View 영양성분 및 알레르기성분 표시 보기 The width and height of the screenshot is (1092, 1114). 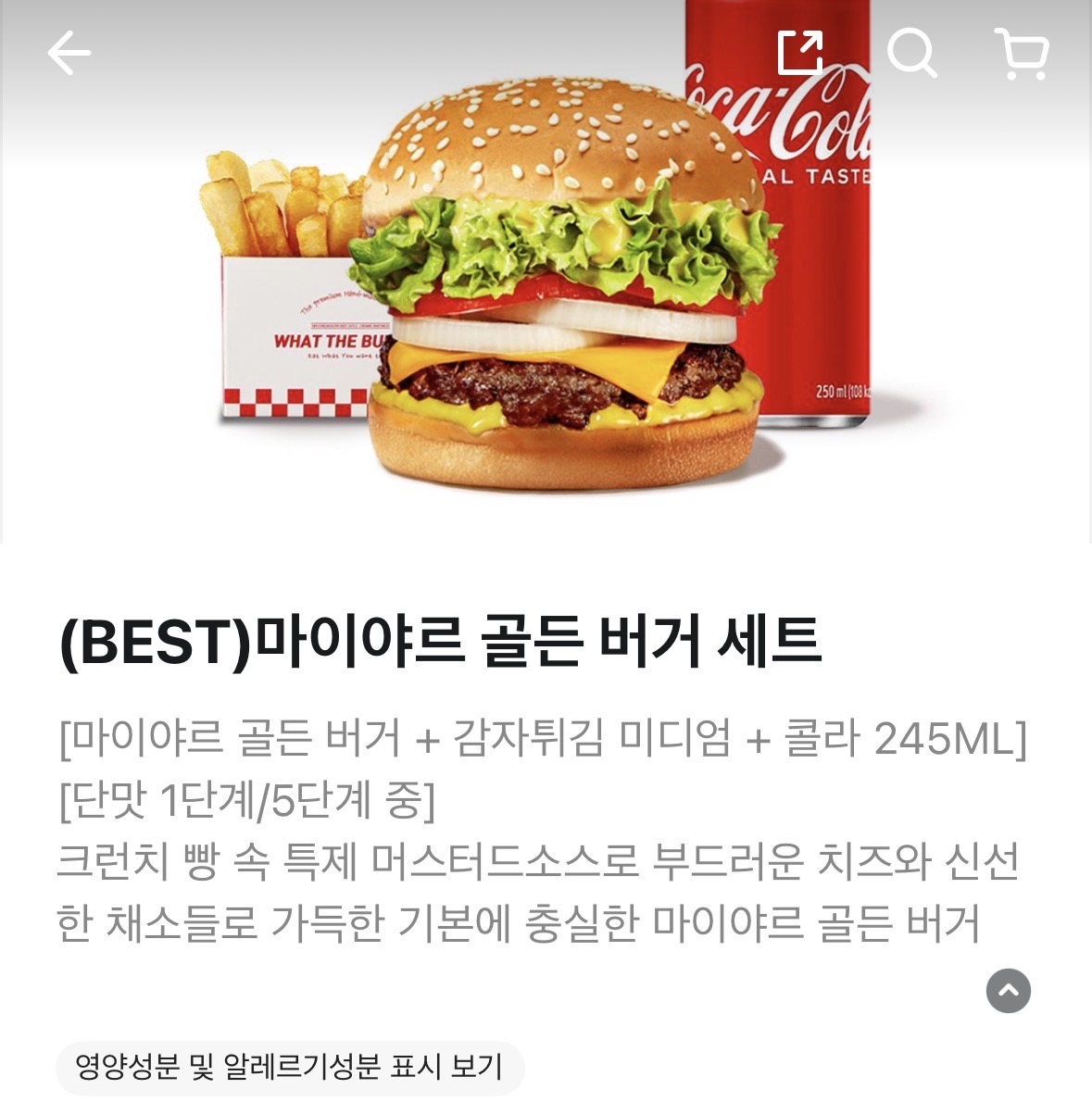point(289,1067)
